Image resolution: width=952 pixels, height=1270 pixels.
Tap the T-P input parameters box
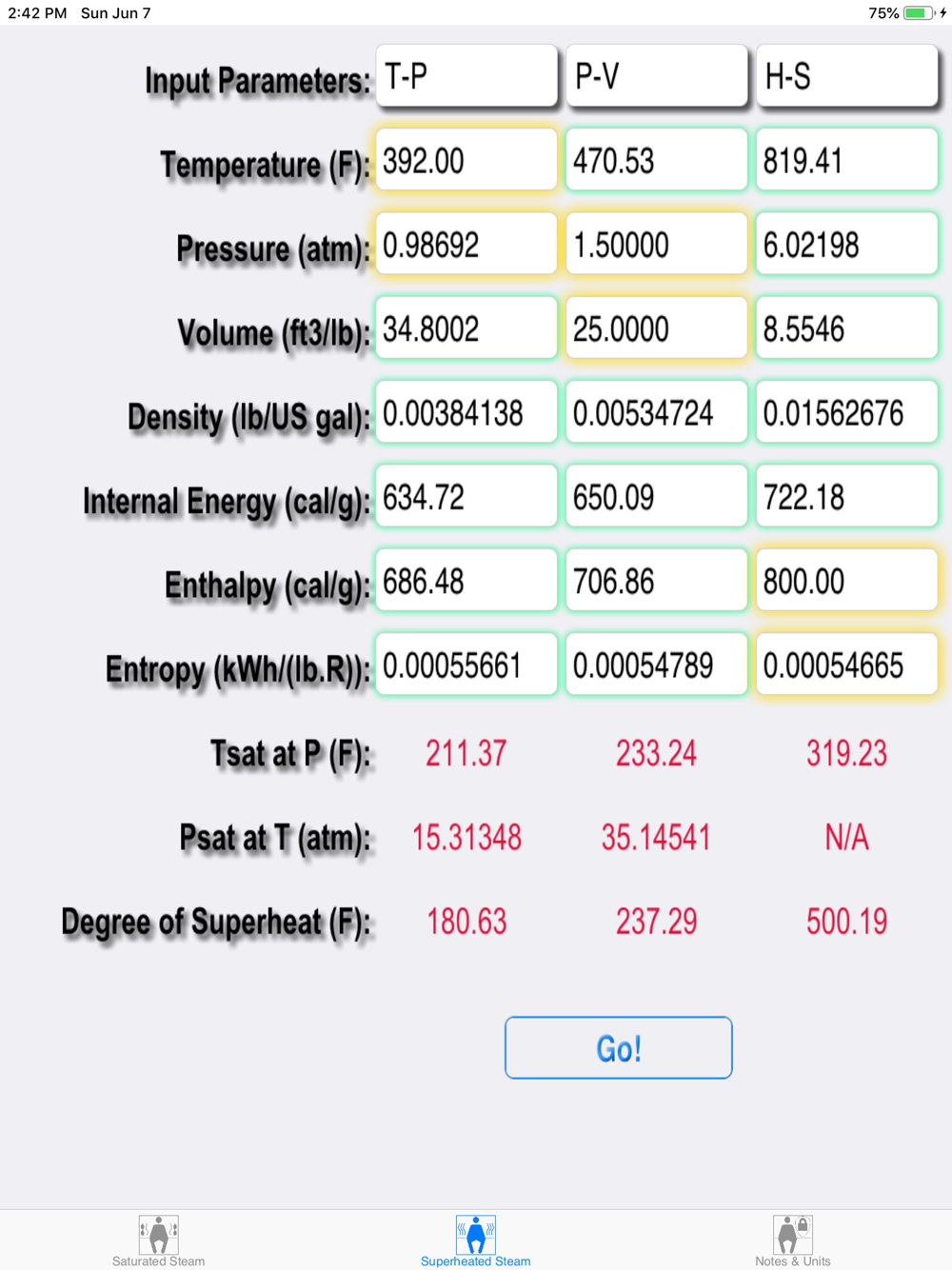pos(466,76)
